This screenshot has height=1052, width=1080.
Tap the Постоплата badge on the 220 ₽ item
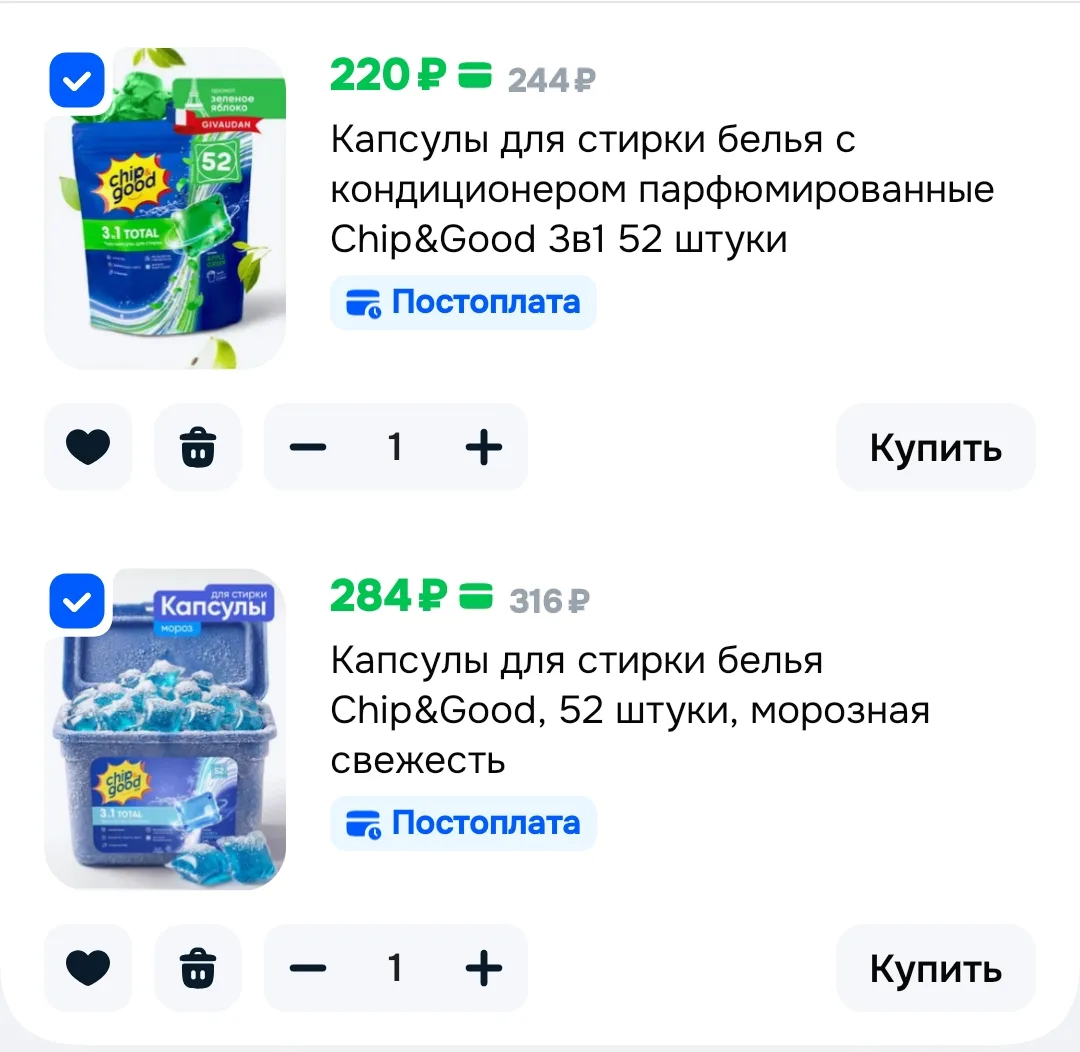[x=463, y=302]
